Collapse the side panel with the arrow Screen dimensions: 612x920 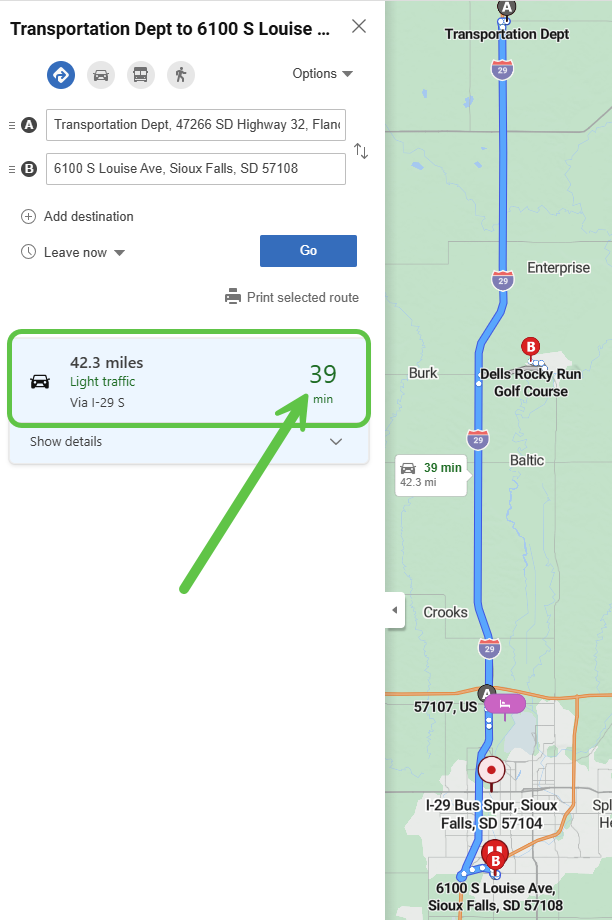point(394,610)
